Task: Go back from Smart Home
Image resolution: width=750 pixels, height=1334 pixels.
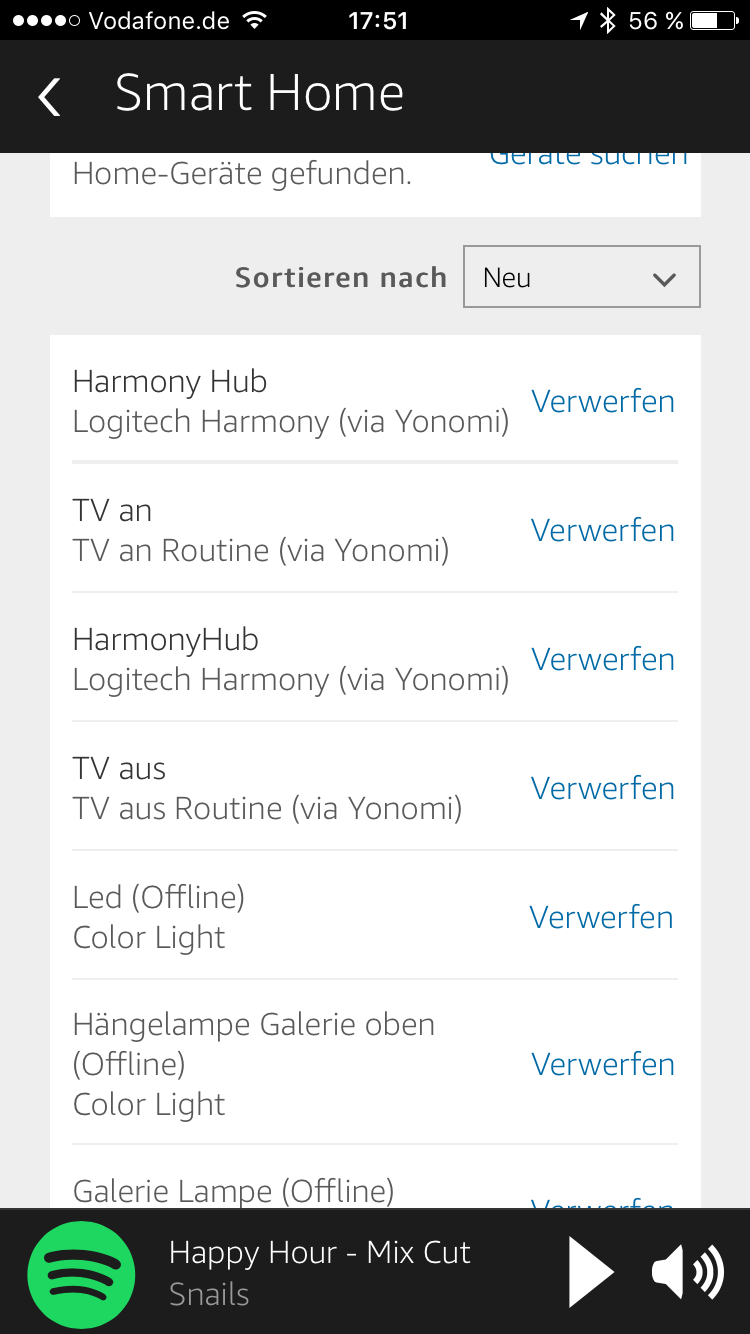Action: pos(50,97)
